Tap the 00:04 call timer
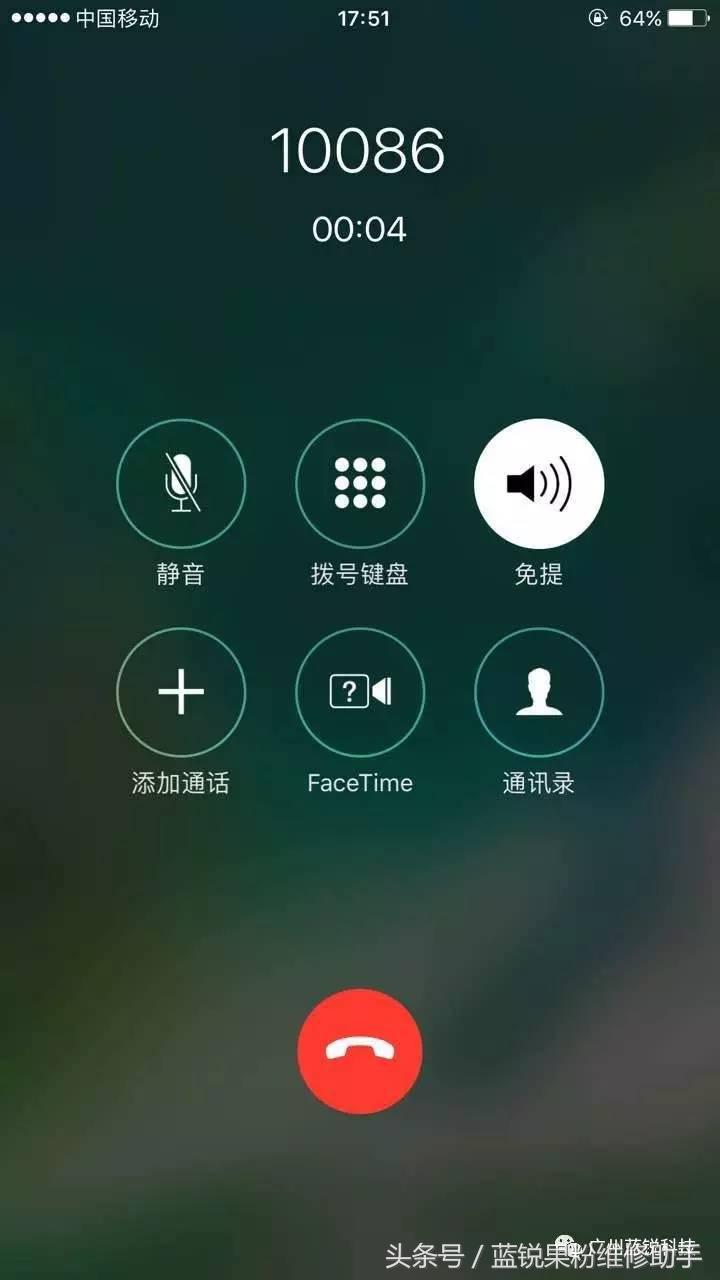Viewport: 720px width, 1280px height. coord(360,228)
